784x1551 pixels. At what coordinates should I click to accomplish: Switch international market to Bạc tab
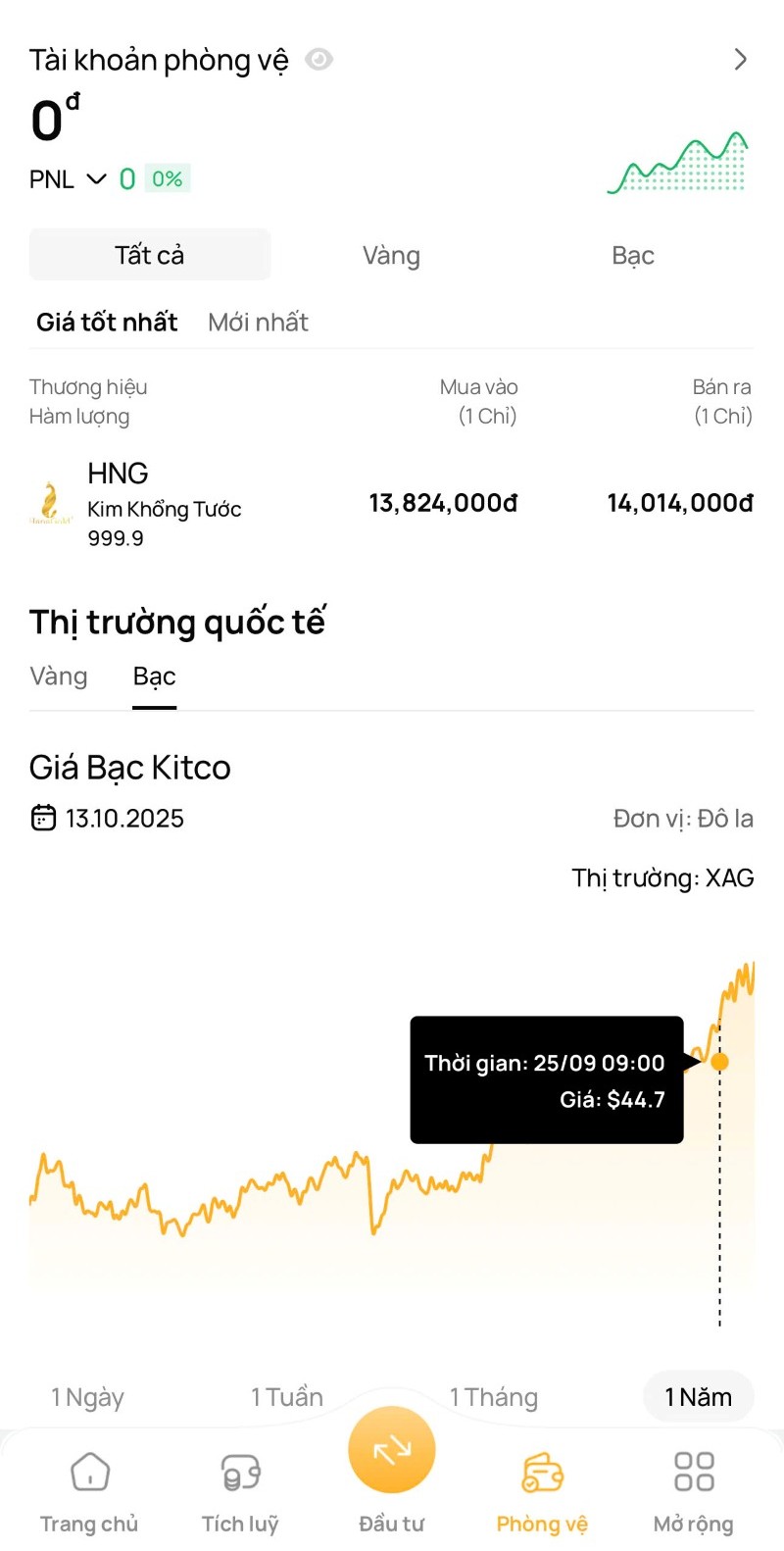pos(153,675)
